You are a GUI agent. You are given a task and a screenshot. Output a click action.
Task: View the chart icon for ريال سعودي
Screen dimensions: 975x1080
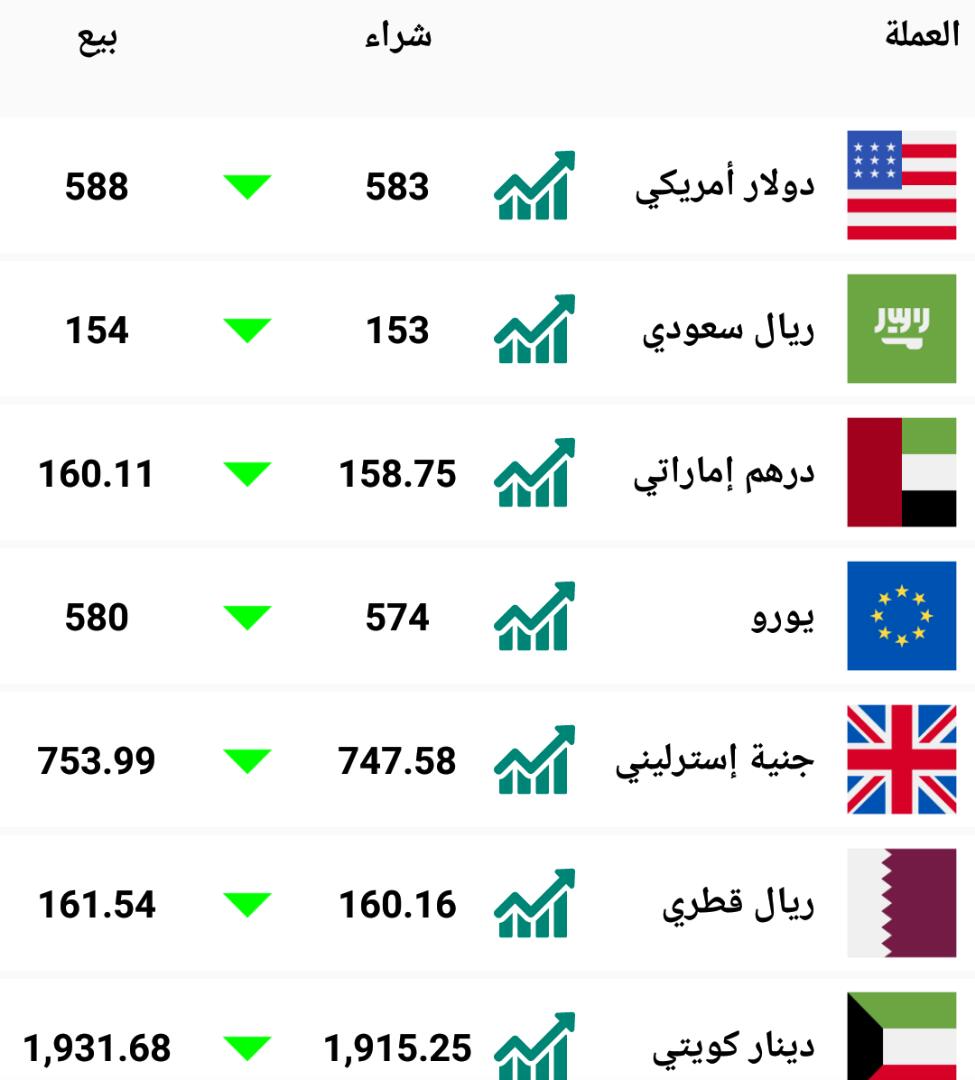pyautogui.click(x=535, y=329)
